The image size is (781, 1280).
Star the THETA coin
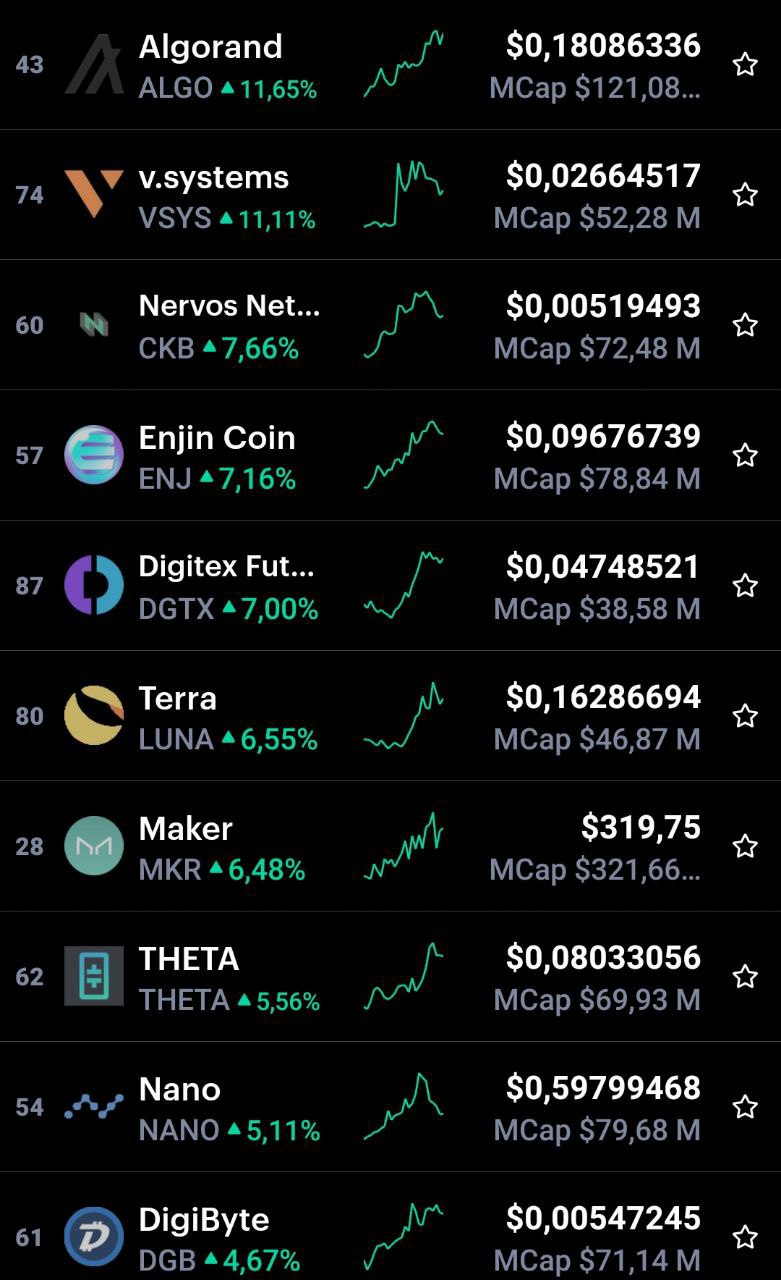click(x=745, y=976)
